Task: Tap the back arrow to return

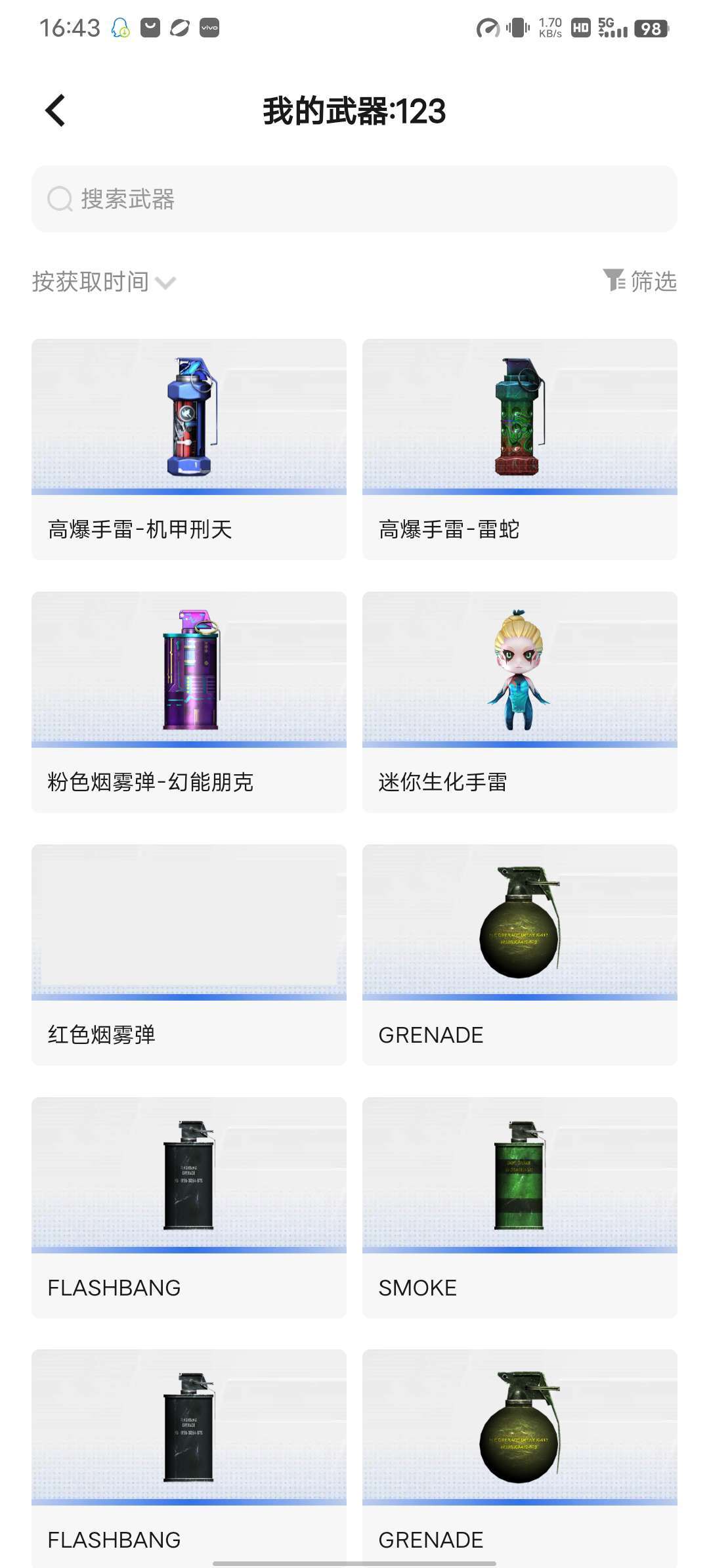Action: [54, 110]
